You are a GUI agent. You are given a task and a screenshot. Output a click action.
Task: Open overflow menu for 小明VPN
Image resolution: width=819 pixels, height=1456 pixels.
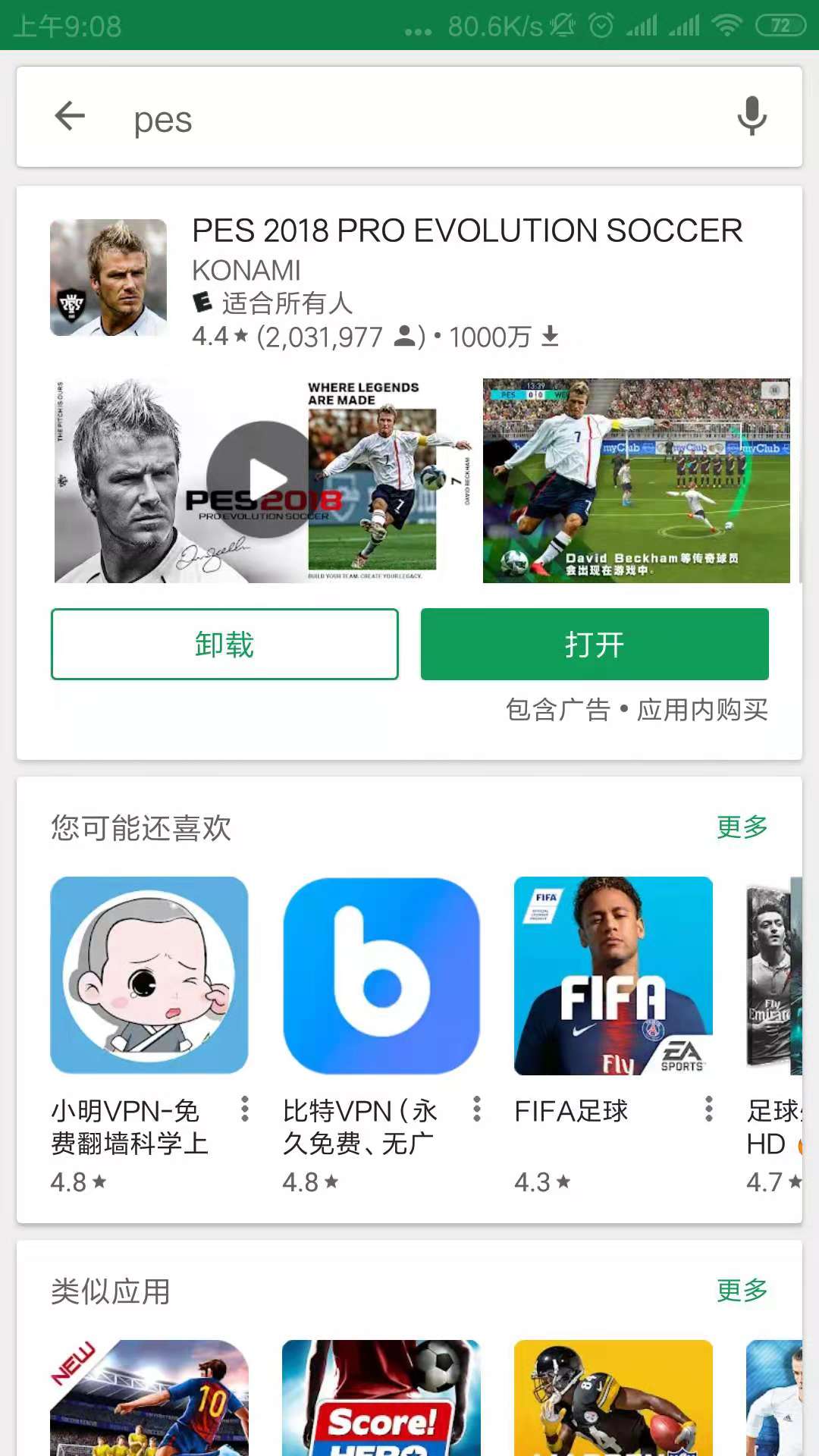[245, 1109]
